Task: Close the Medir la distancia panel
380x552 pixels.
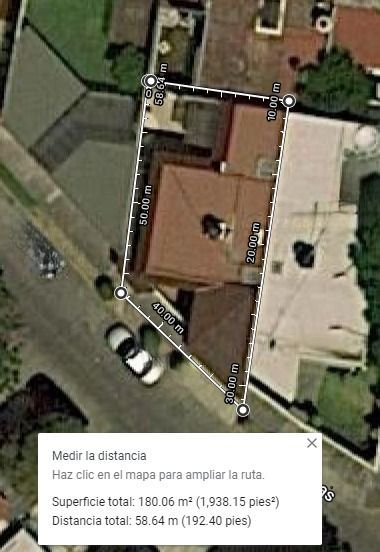Action: point(312,443)
